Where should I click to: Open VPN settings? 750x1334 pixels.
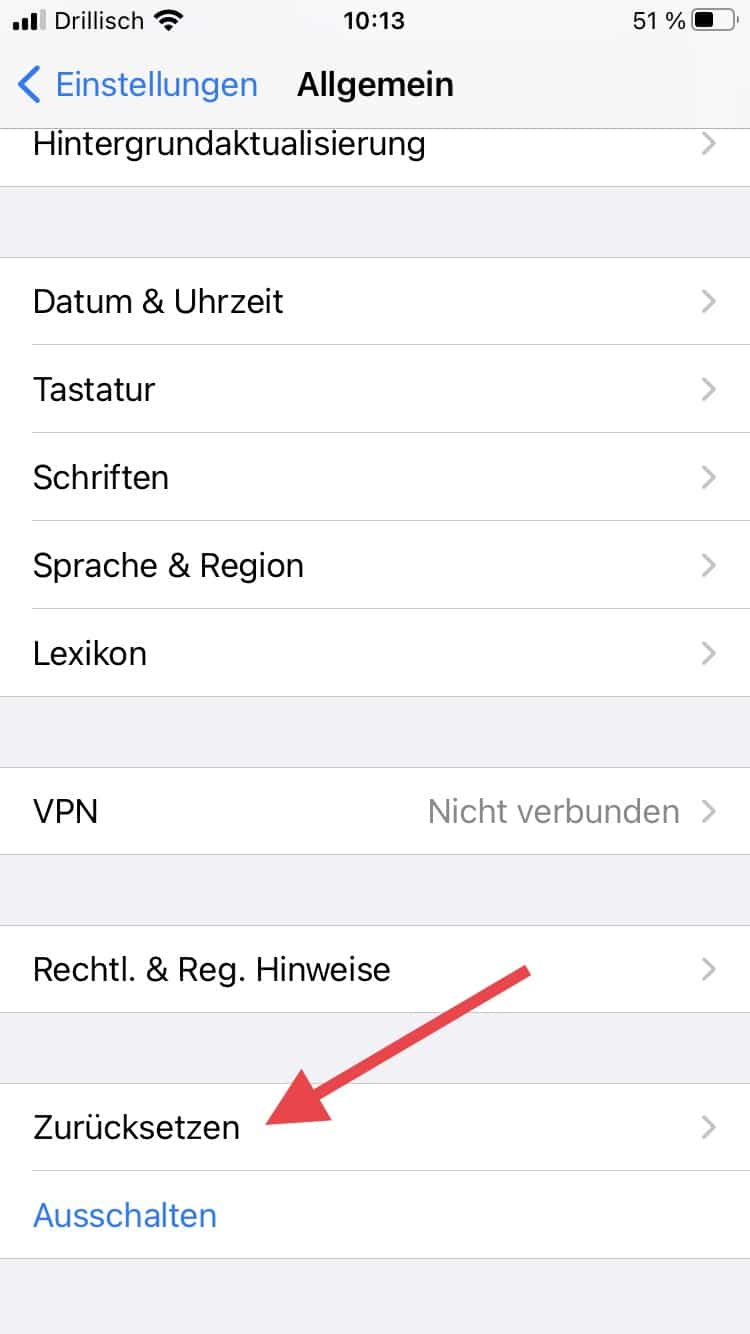[x=375, y=811]
